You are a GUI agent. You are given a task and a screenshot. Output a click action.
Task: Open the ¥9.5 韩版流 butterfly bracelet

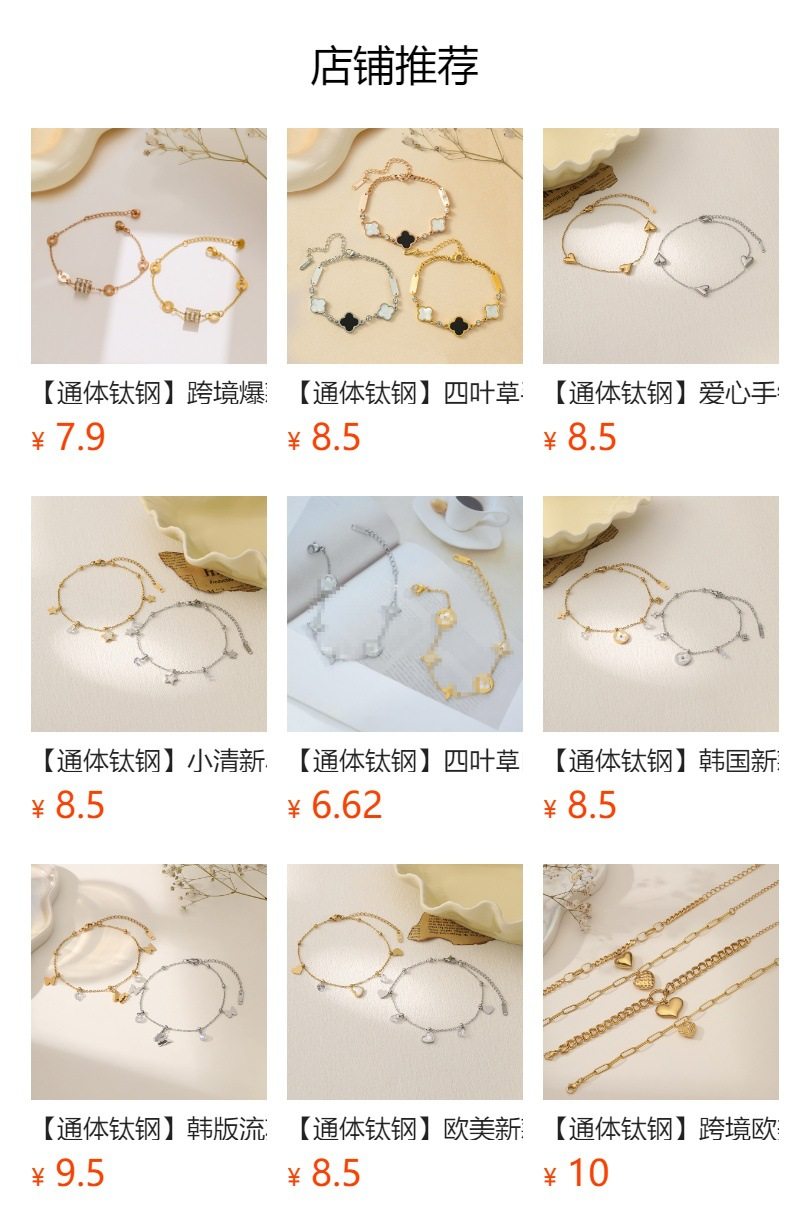(x=148, y=982)
